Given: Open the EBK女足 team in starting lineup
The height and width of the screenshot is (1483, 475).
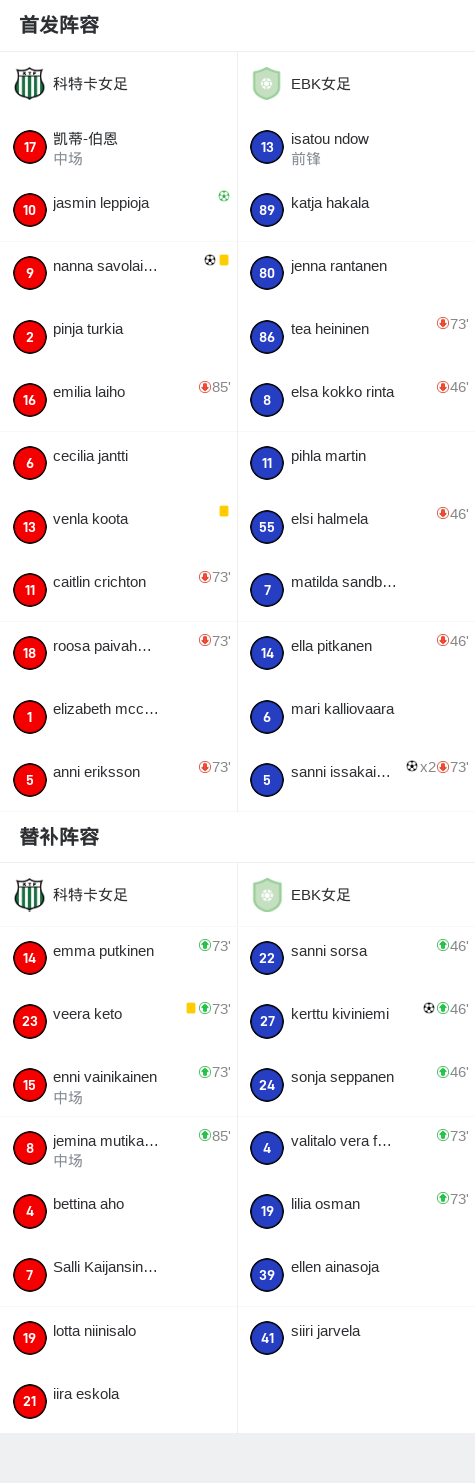Looking at the screenshot, I should coord(356,84).
